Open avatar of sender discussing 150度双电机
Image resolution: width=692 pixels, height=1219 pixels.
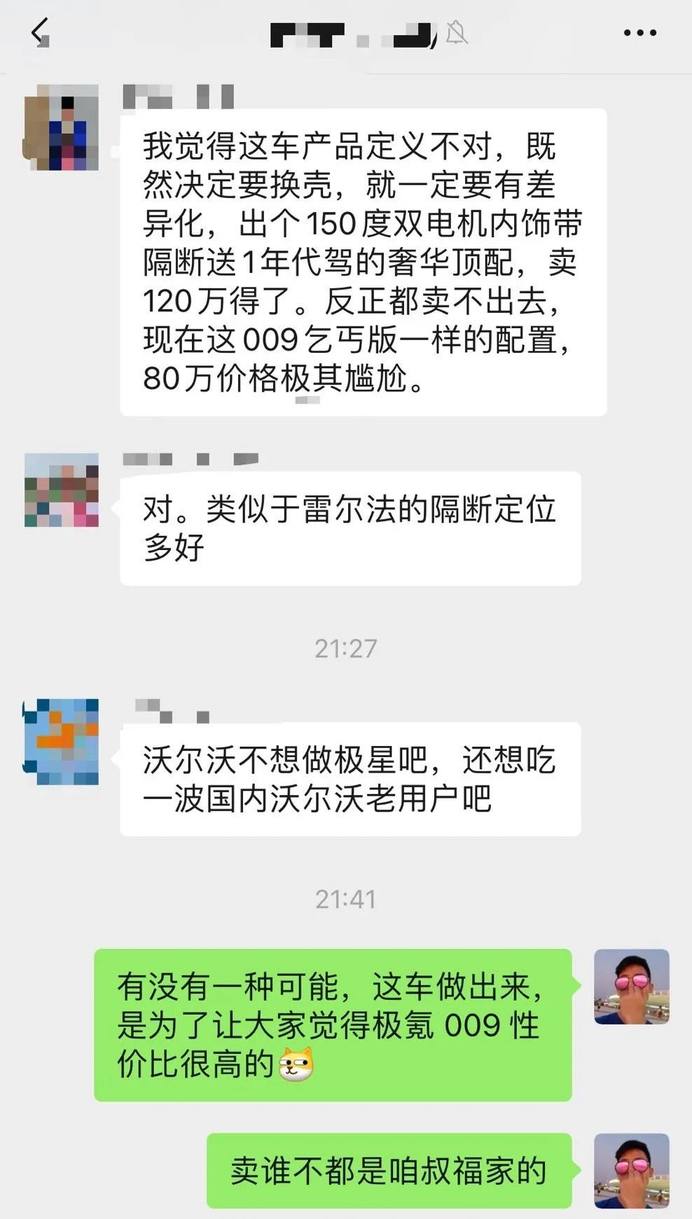(x=60, y=127)
